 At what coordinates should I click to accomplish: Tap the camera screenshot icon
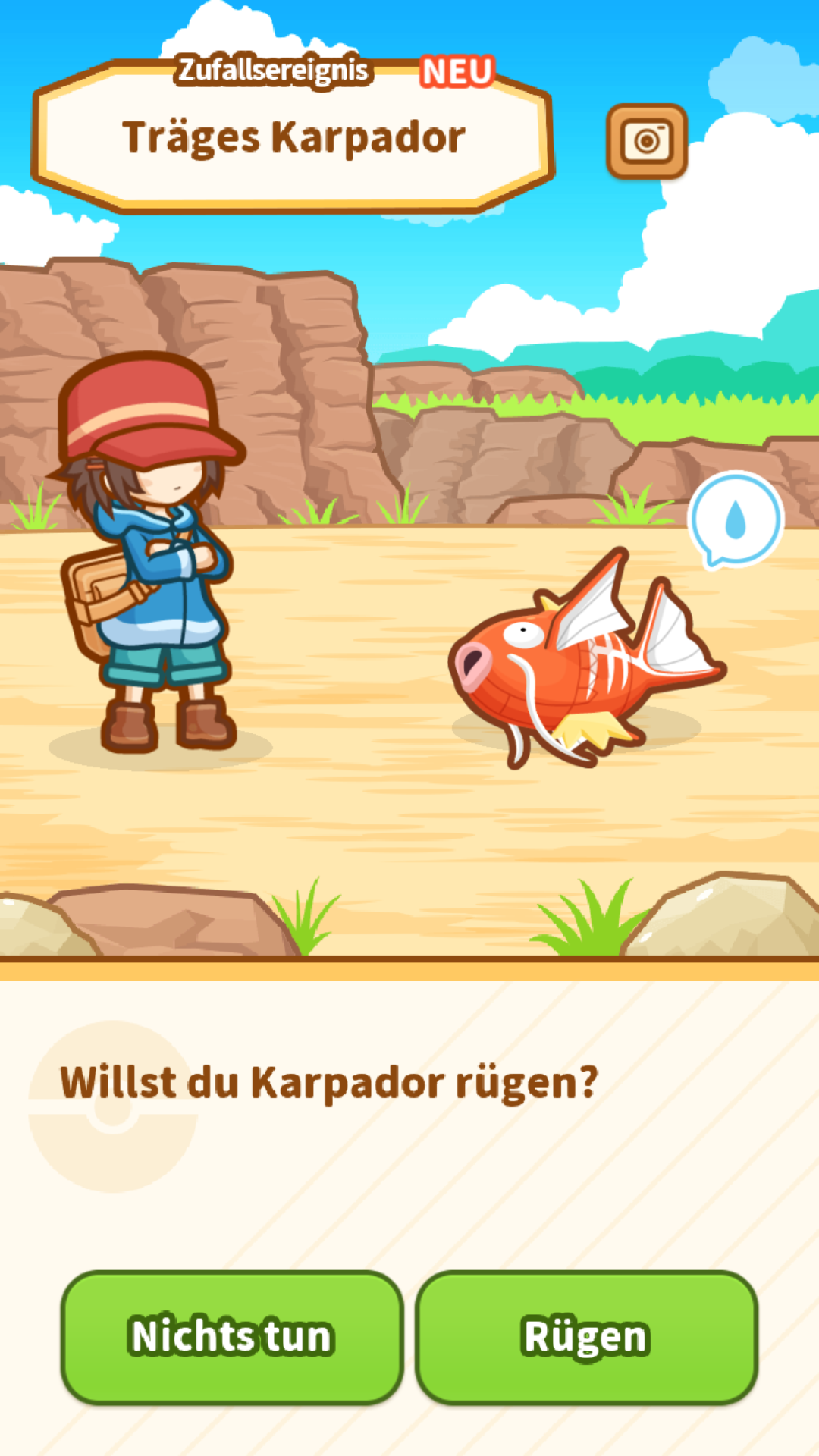coord(647,141)
